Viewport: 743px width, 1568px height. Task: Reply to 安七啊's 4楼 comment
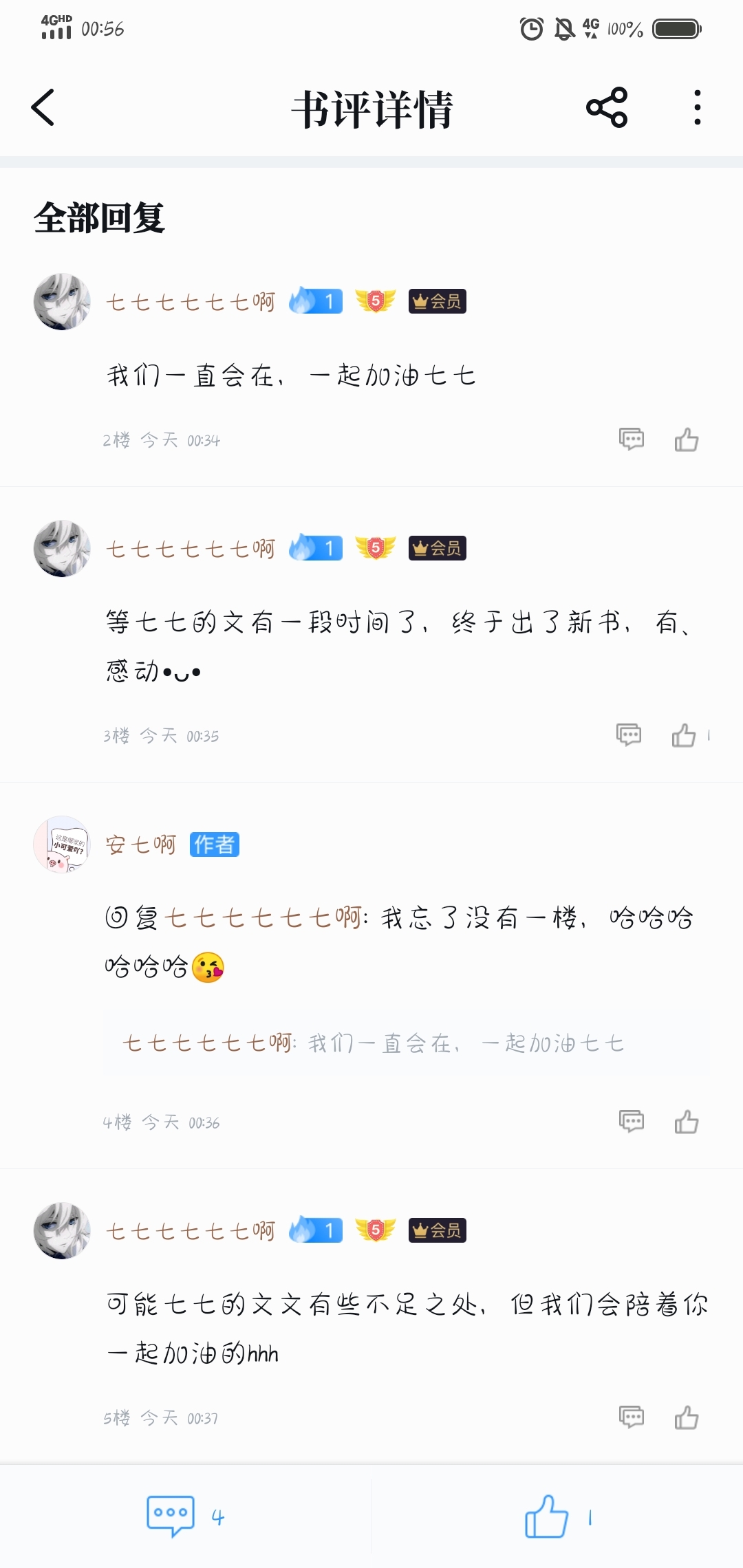pyautogui.click(x=631, y=1121)
